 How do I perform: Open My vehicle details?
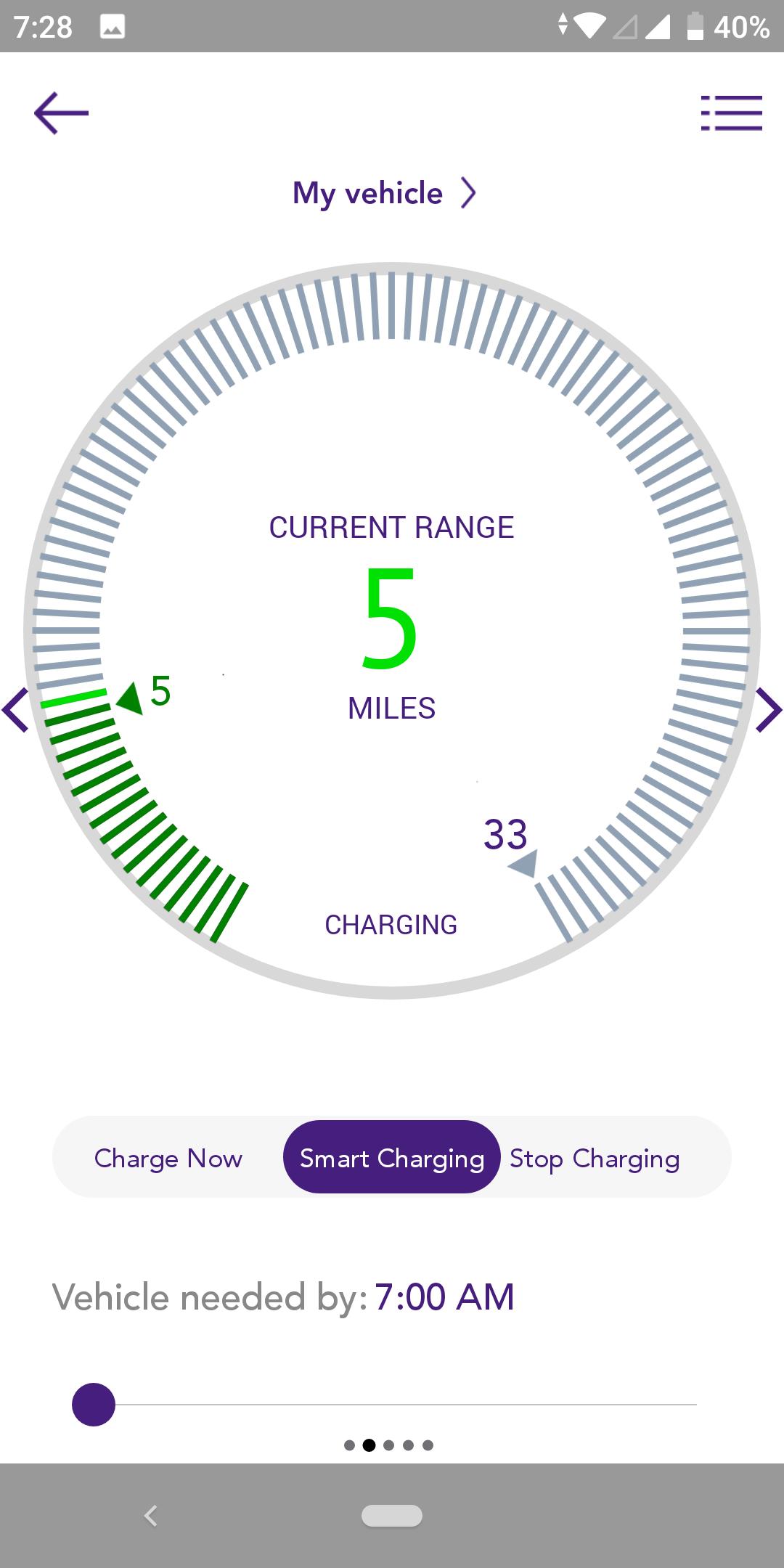pos(385,193)
